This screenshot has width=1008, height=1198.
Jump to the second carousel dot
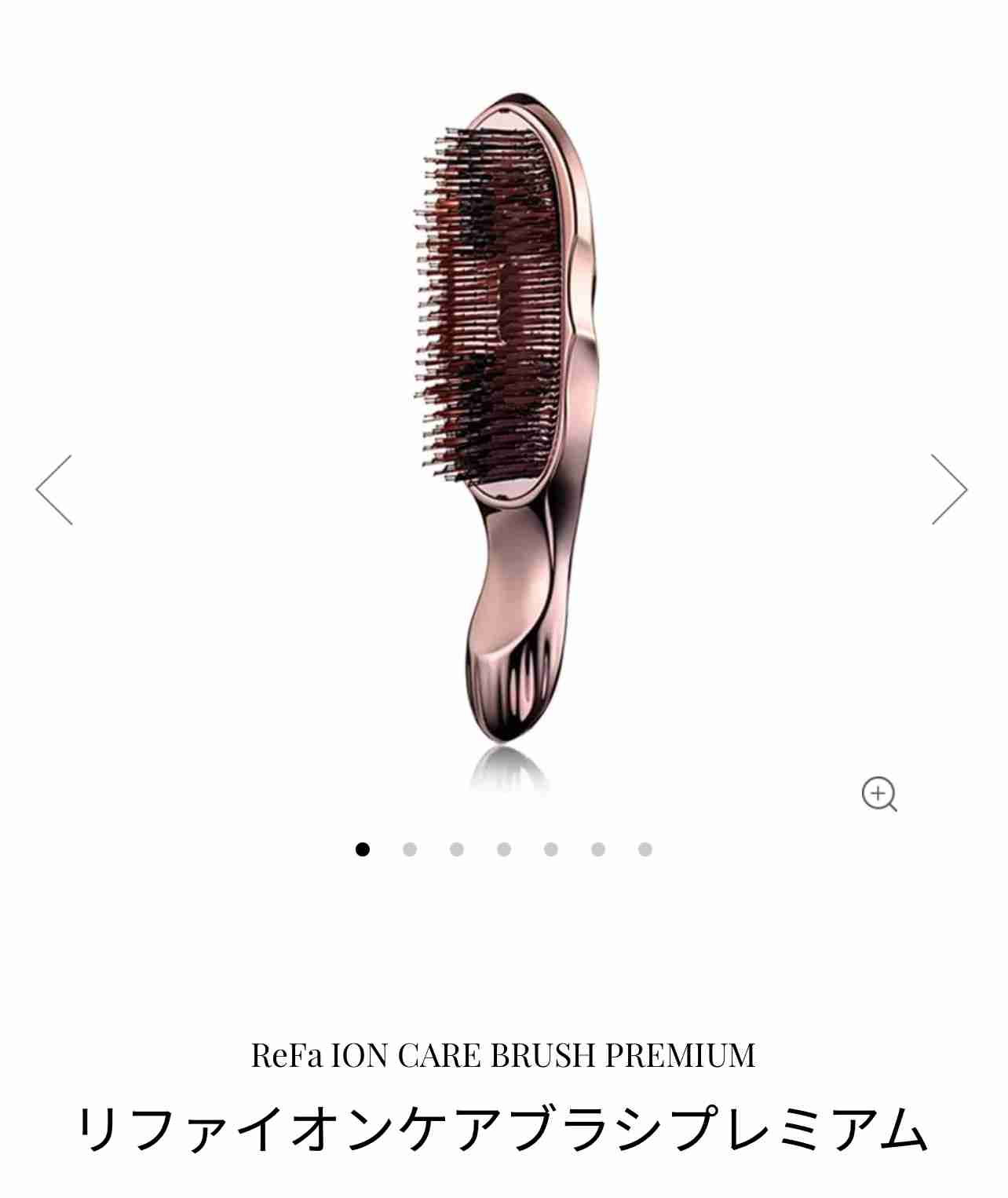[409, 849]
